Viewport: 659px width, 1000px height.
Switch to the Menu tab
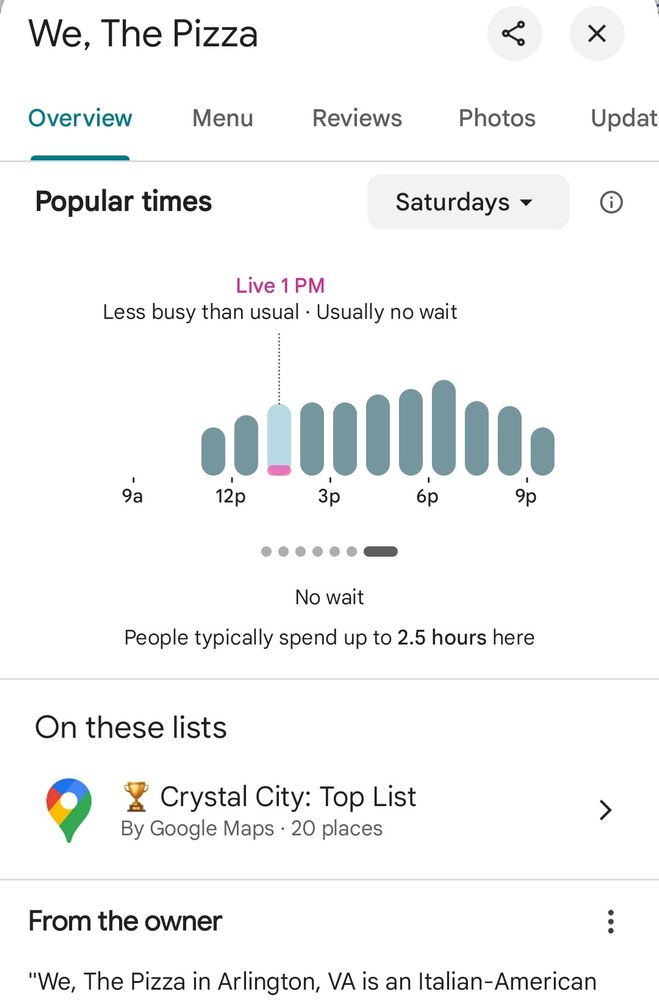click(x=222, y=118)
